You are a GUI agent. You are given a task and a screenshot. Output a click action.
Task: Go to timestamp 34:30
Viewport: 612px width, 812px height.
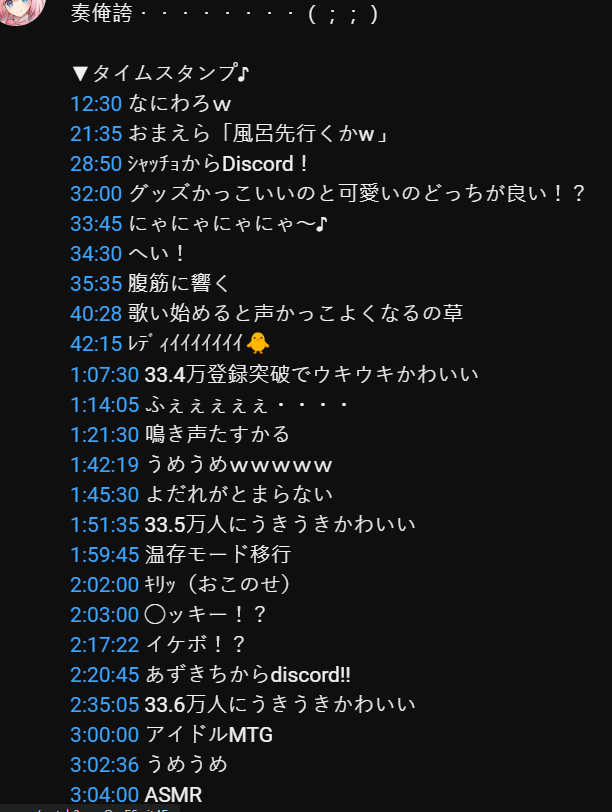[96, 253]
